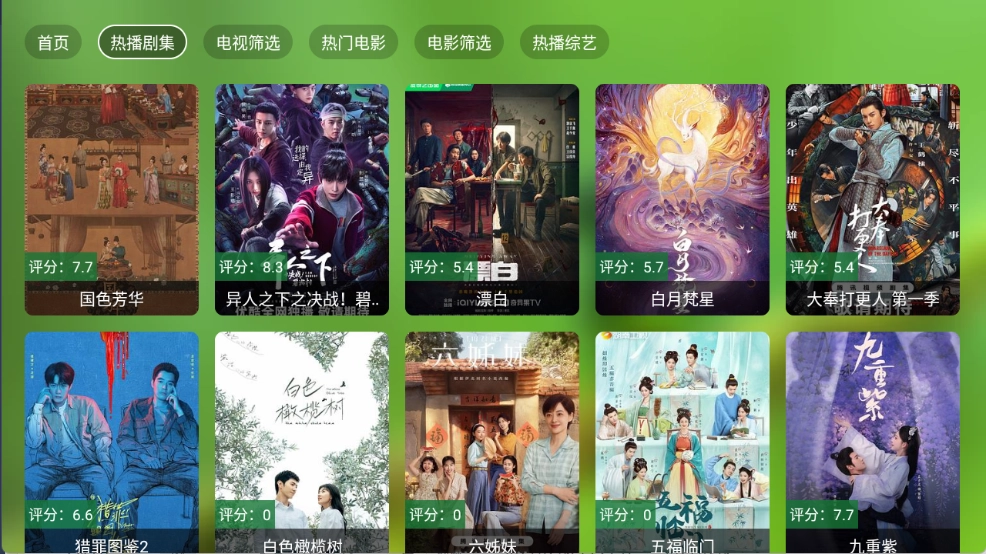The height and width of the screenshot is (554, 986).
Task: Open 大奉打更人 第一季 card
Action: (872, 199)
